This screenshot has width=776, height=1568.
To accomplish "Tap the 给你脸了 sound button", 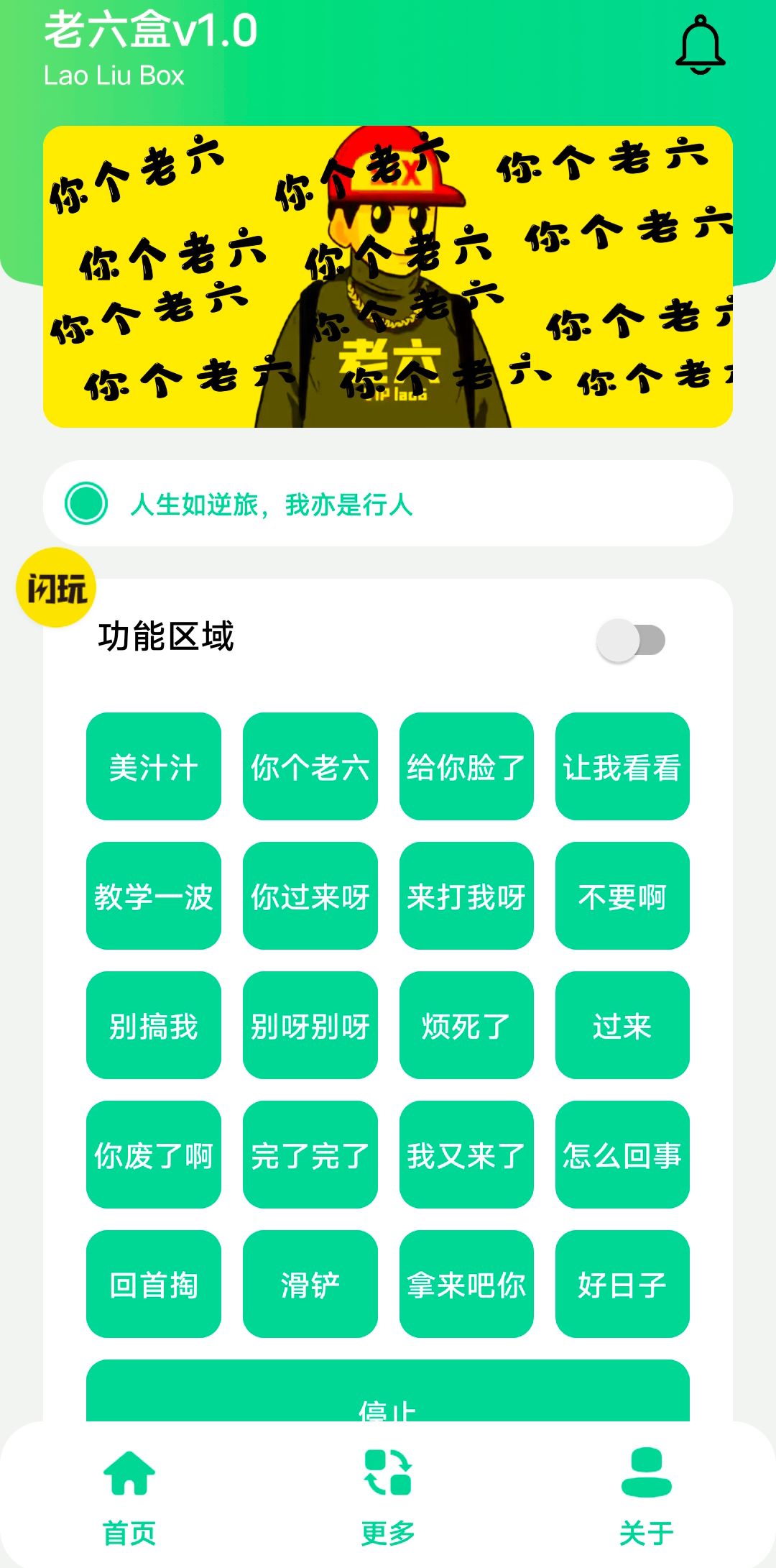I will coord(466,768).
